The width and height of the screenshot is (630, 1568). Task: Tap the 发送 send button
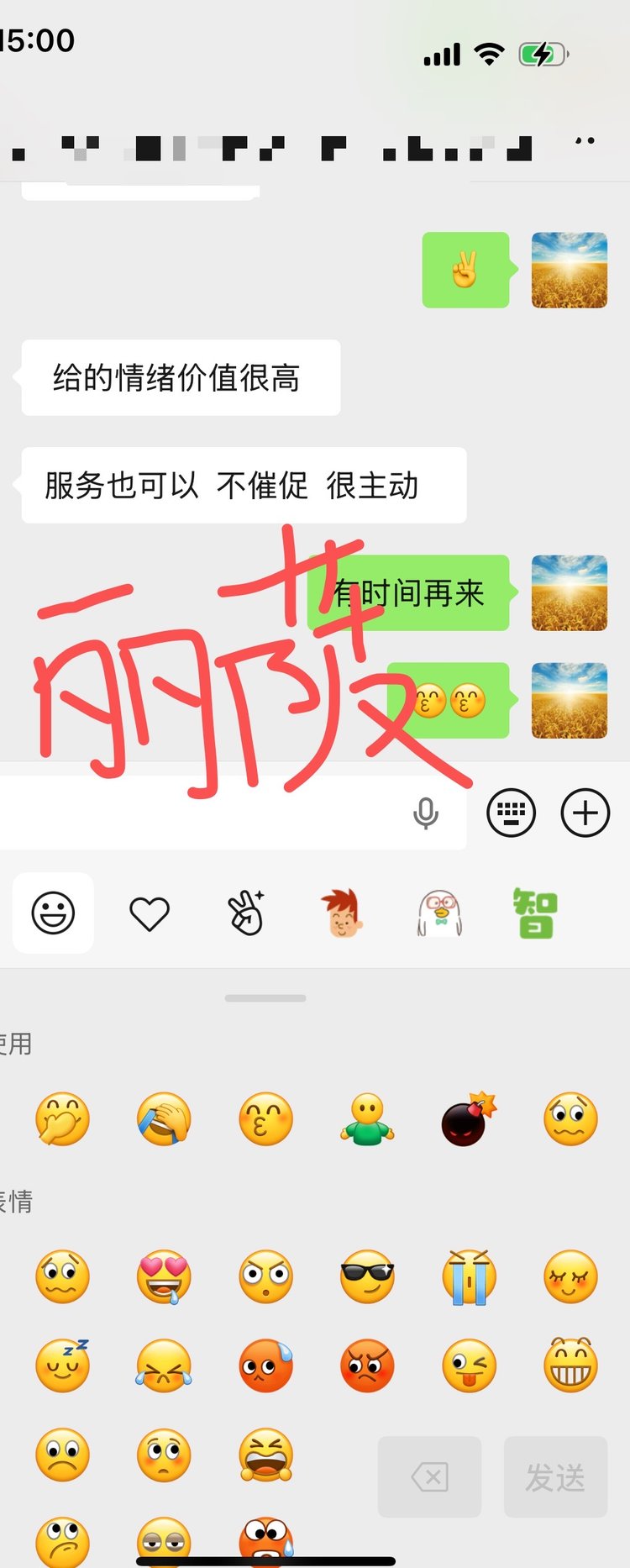pos(555,1476)
